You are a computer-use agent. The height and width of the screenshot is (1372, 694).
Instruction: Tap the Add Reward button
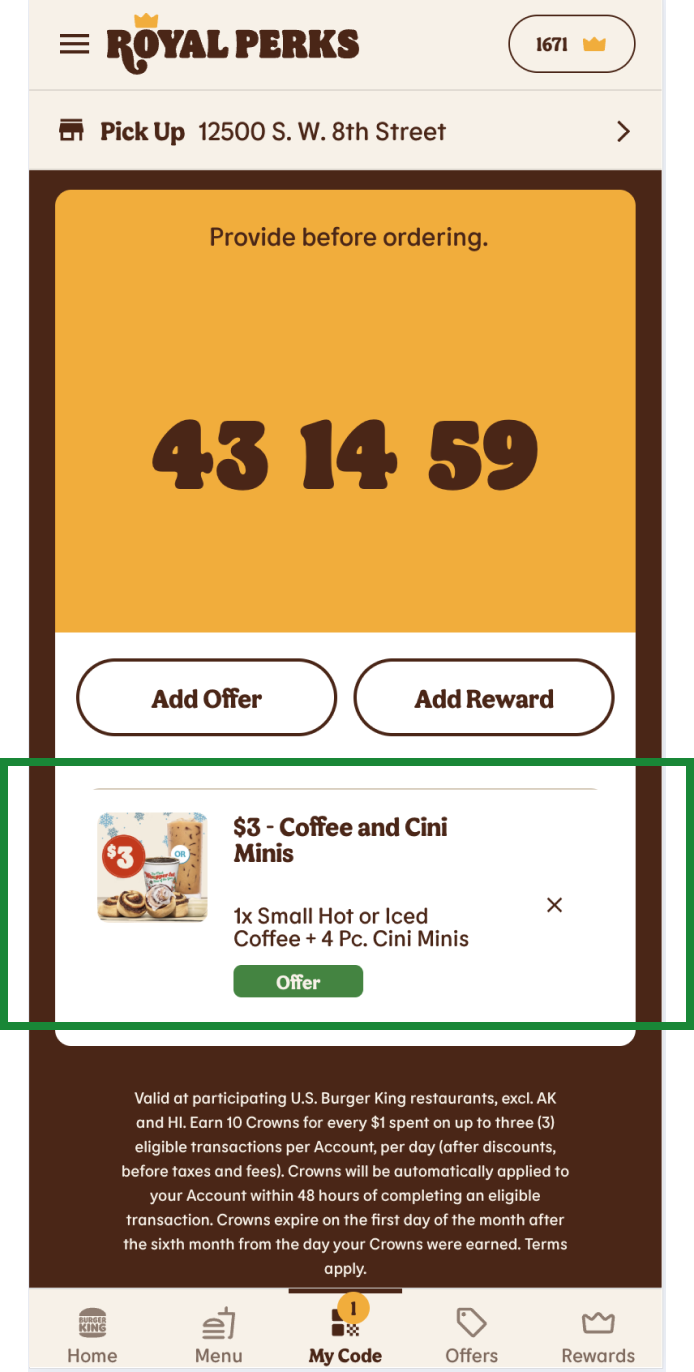point(484,698)
